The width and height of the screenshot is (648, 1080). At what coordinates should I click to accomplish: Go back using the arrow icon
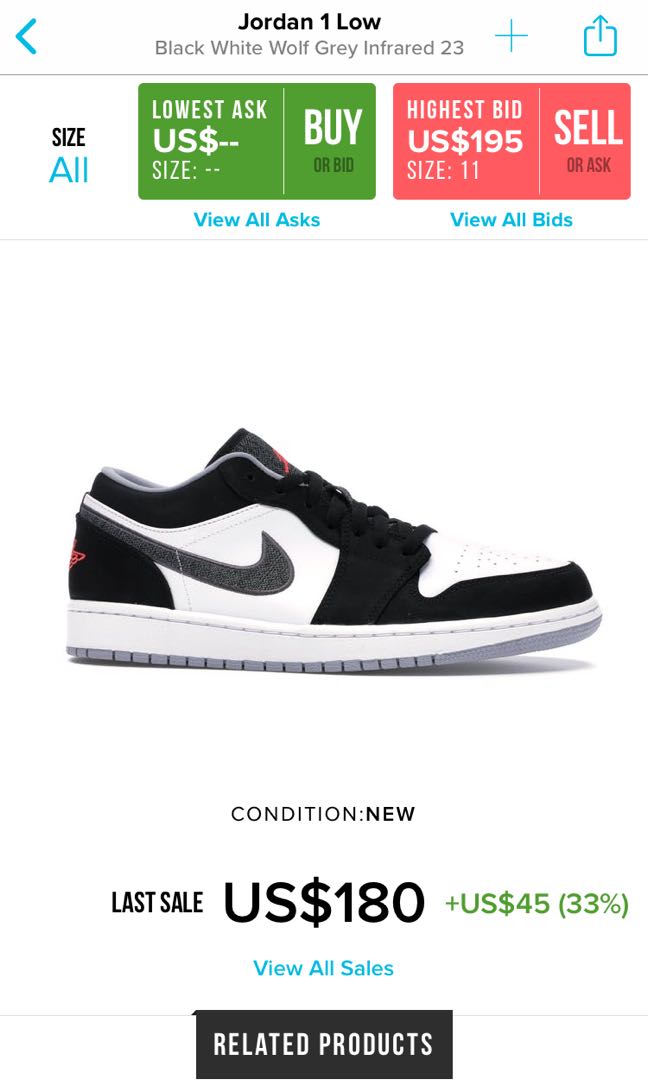[x=26, y=37]
